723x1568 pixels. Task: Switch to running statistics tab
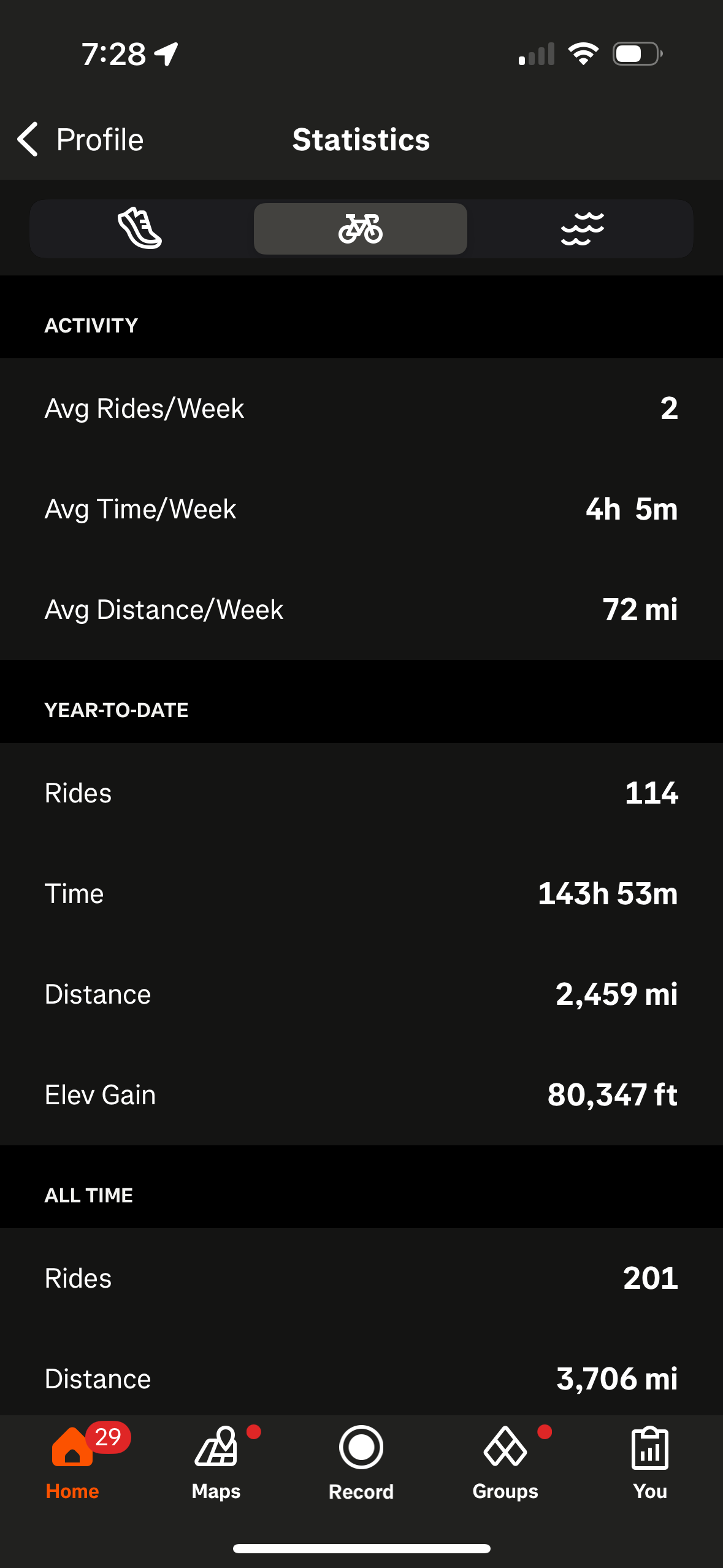[x=140, y=229]
